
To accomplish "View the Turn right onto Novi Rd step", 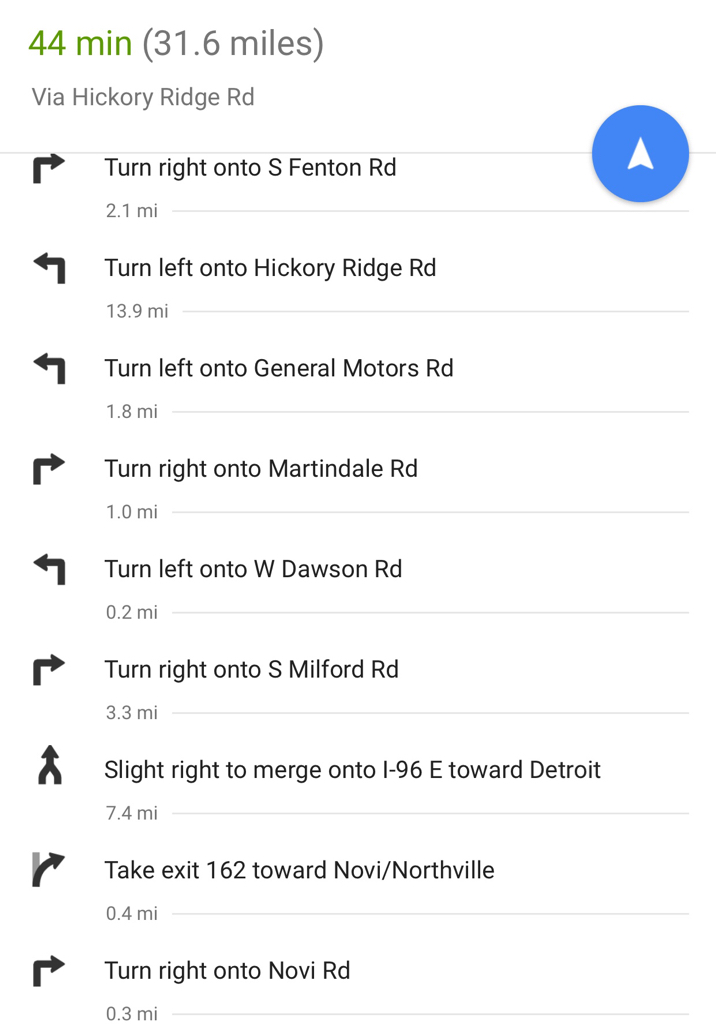I will 227,971.
